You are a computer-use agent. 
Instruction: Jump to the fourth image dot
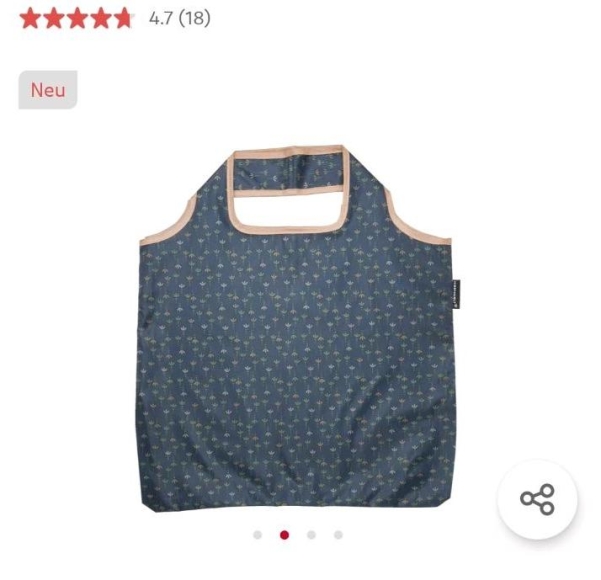pyautogui.click(x=338, y=535)
